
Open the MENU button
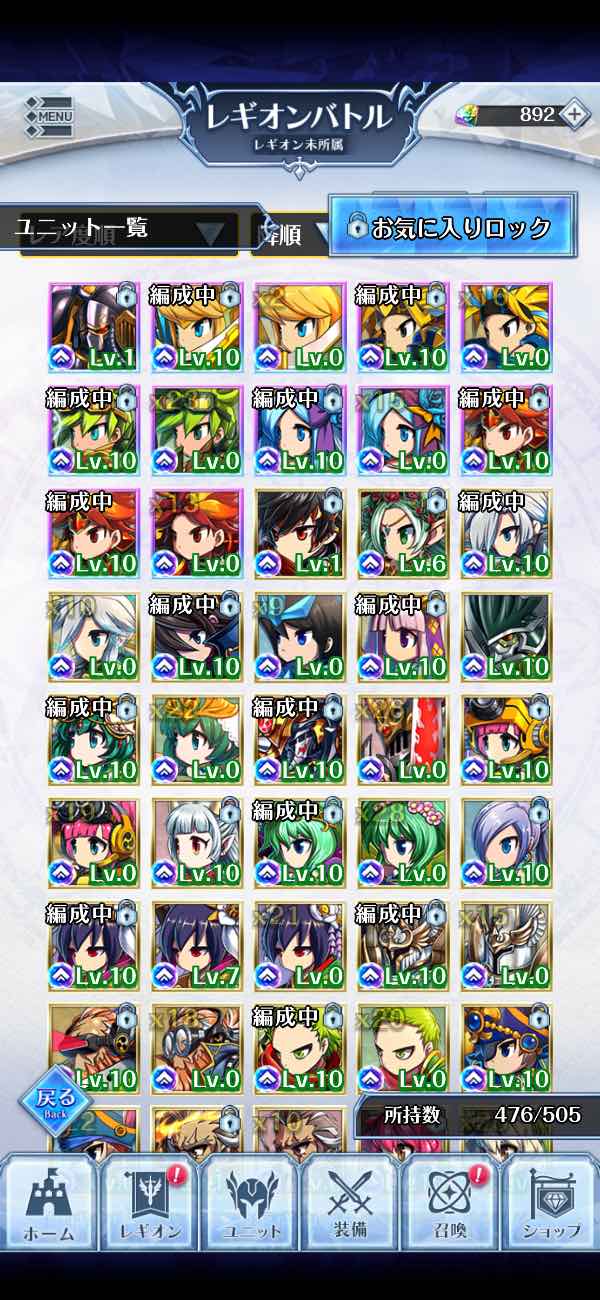coord(48,116)
